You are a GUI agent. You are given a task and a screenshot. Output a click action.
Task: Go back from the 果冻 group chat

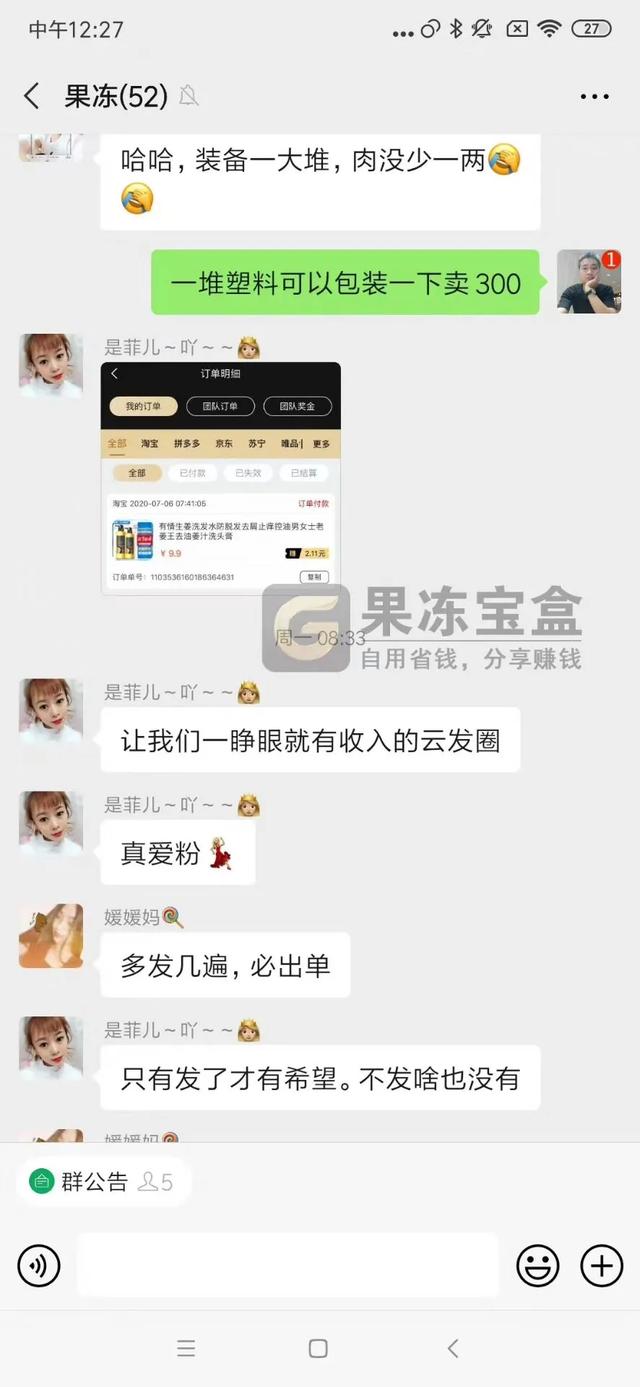32,96
